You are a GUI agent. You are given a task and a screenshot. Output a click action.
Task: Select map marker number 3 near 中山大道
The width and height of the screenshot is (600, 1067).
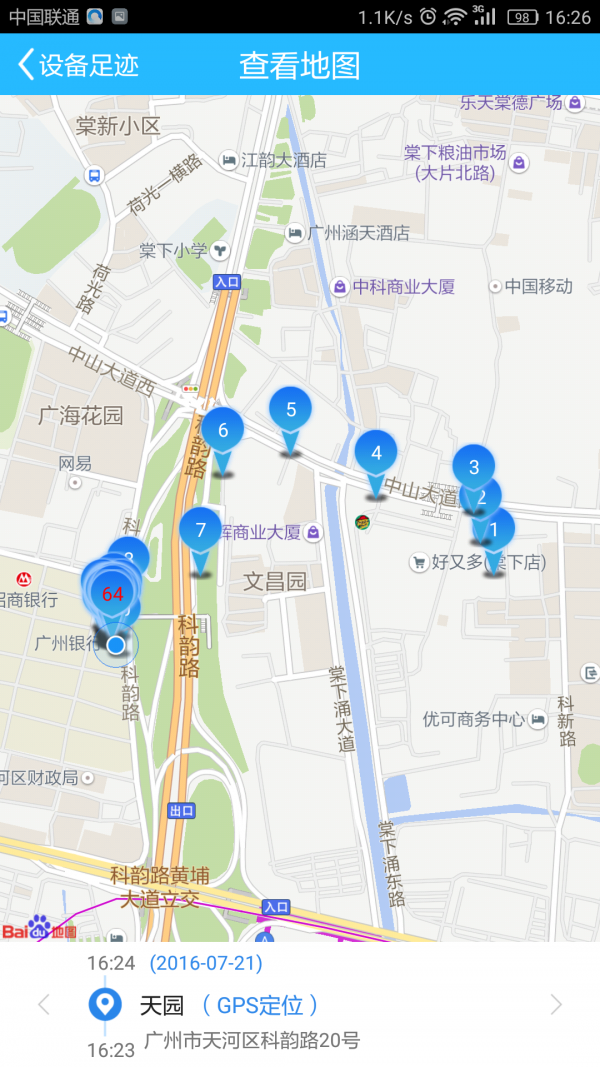[472, 465]
